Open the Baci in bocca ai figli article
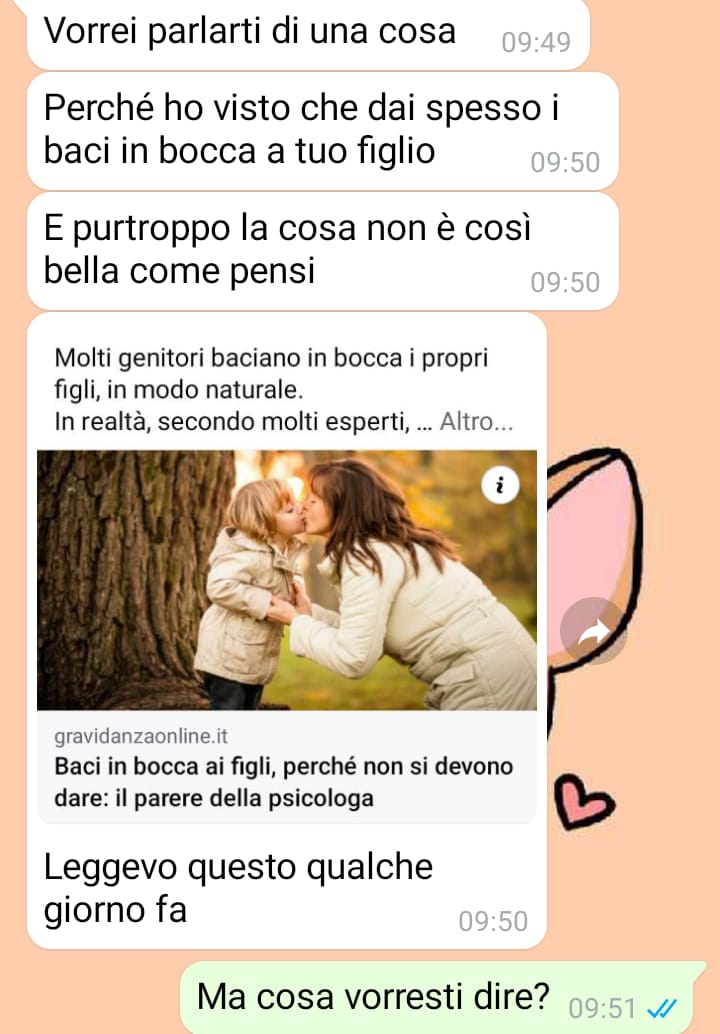 tap(283, 782)
